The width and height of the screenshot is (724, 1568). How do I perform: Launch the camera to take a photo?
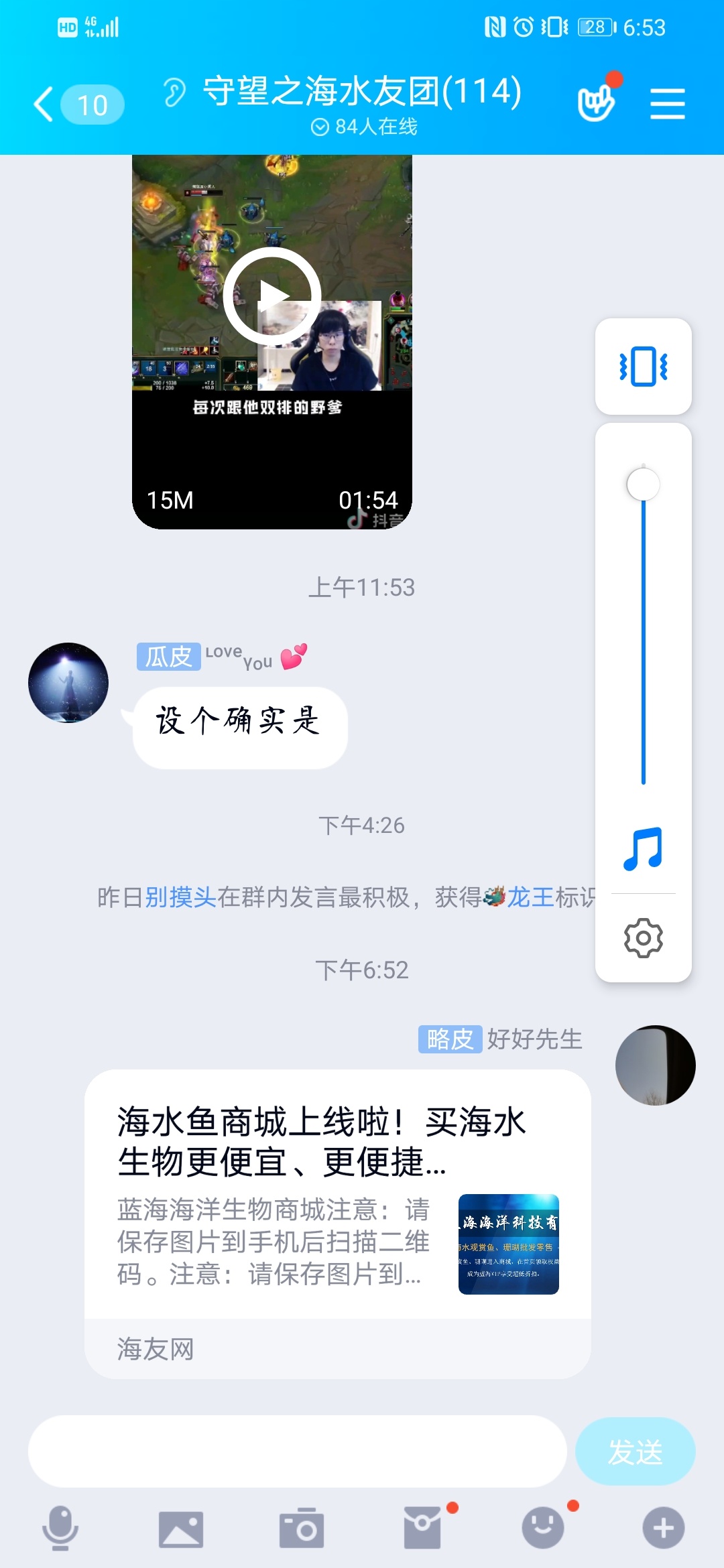302,1528
